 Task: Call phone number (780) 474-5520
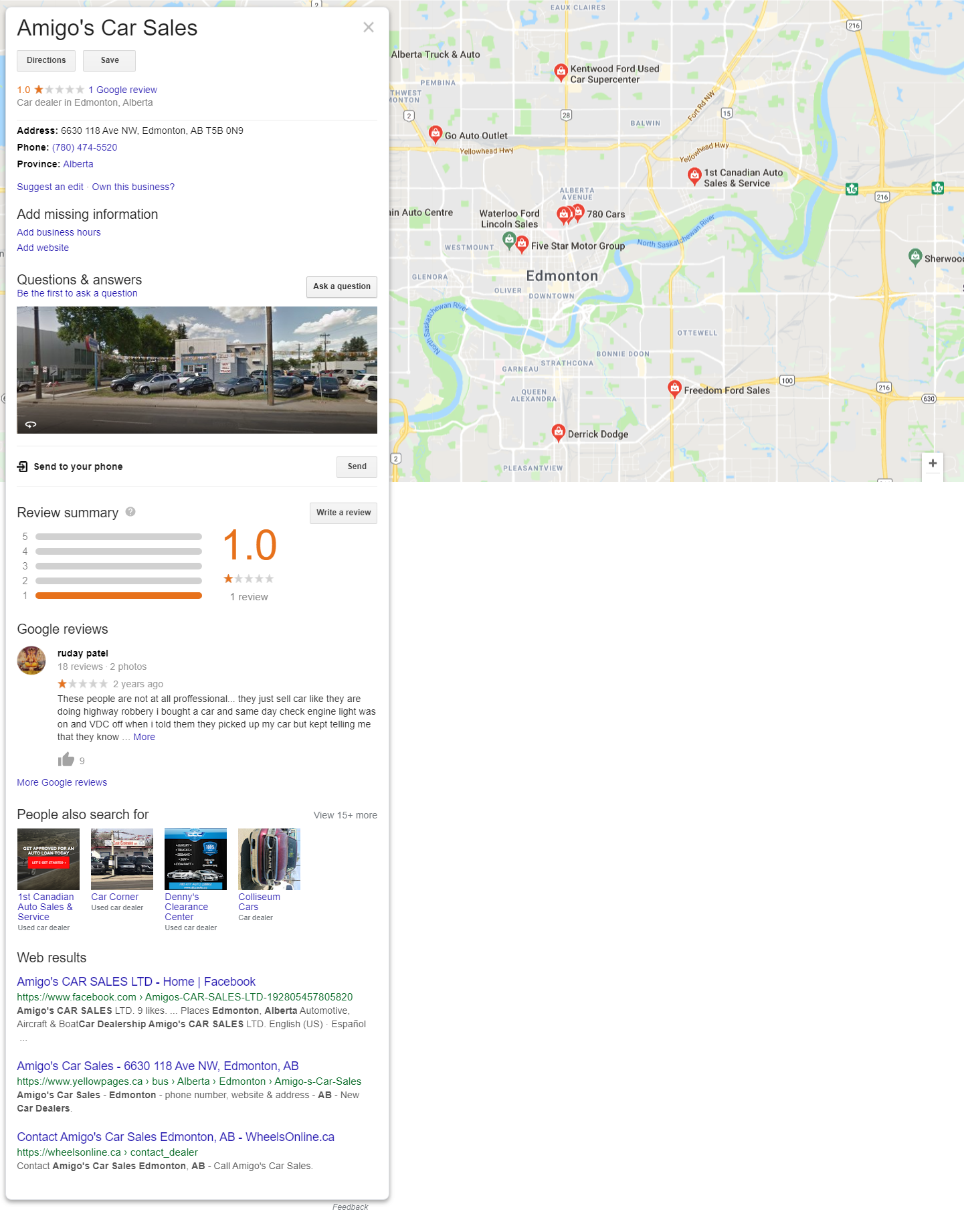(84, 147)
